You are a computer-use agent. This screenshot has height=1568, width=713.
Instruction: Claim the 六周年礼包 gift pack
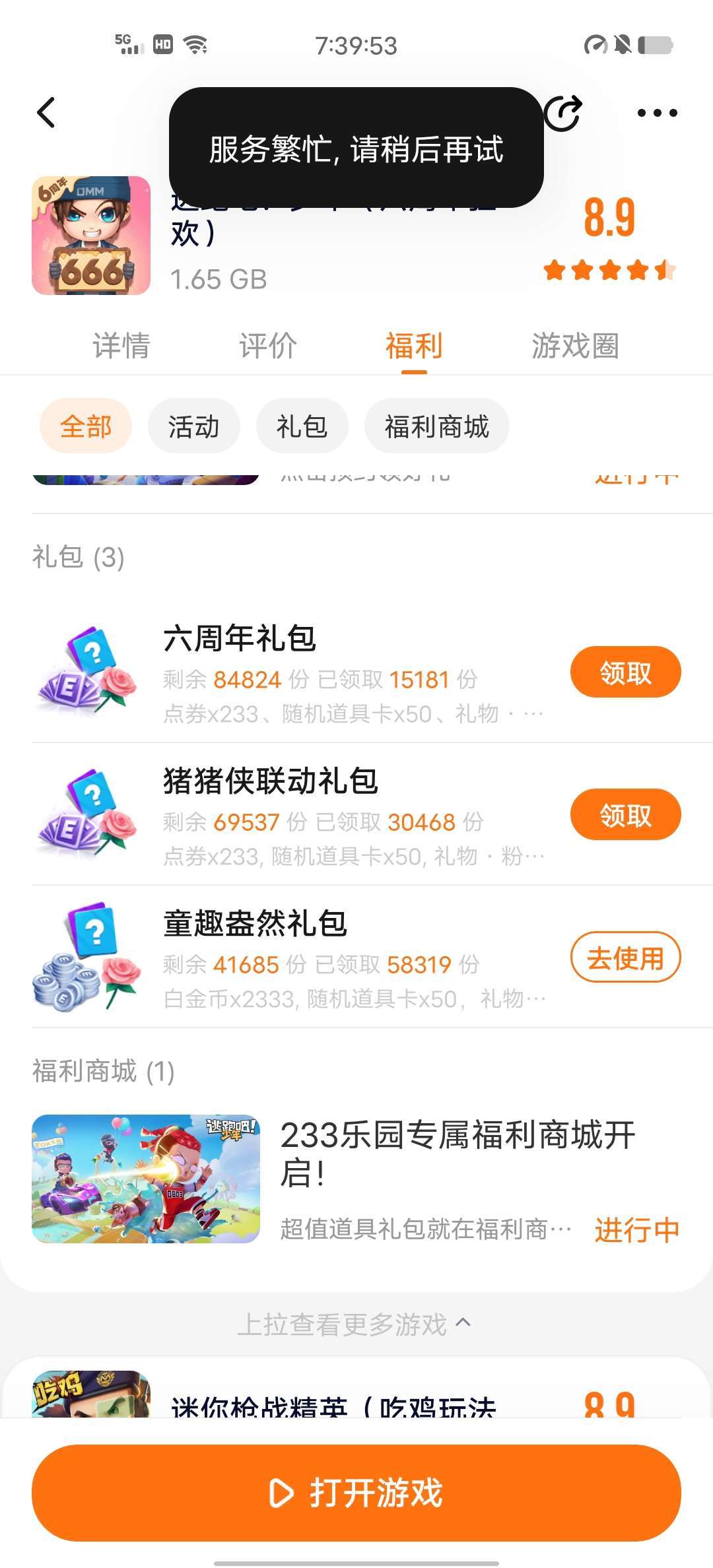625,672
